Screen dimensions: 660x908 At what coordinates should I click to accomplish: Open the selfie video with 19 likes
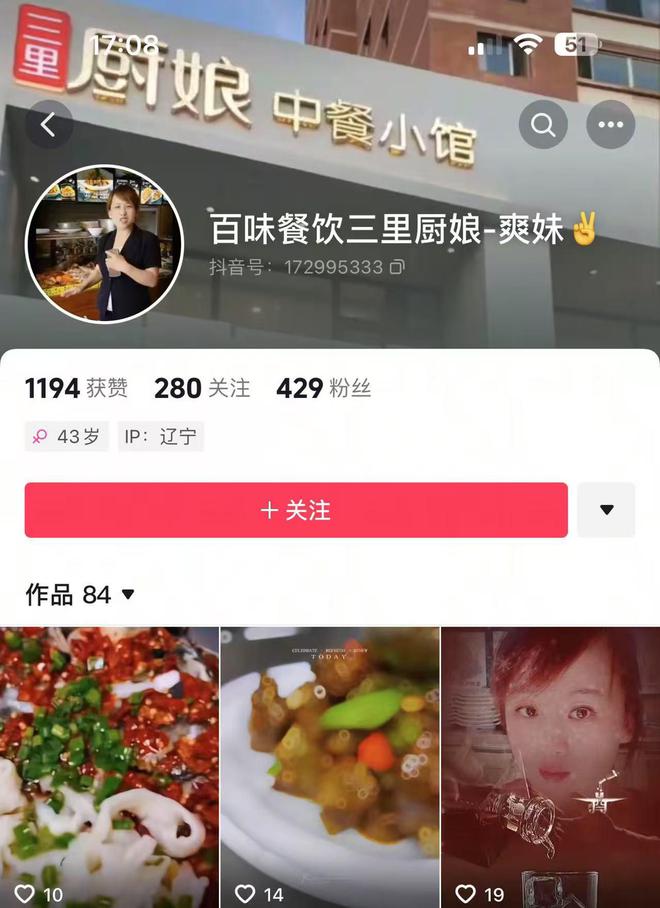point(550,767)
